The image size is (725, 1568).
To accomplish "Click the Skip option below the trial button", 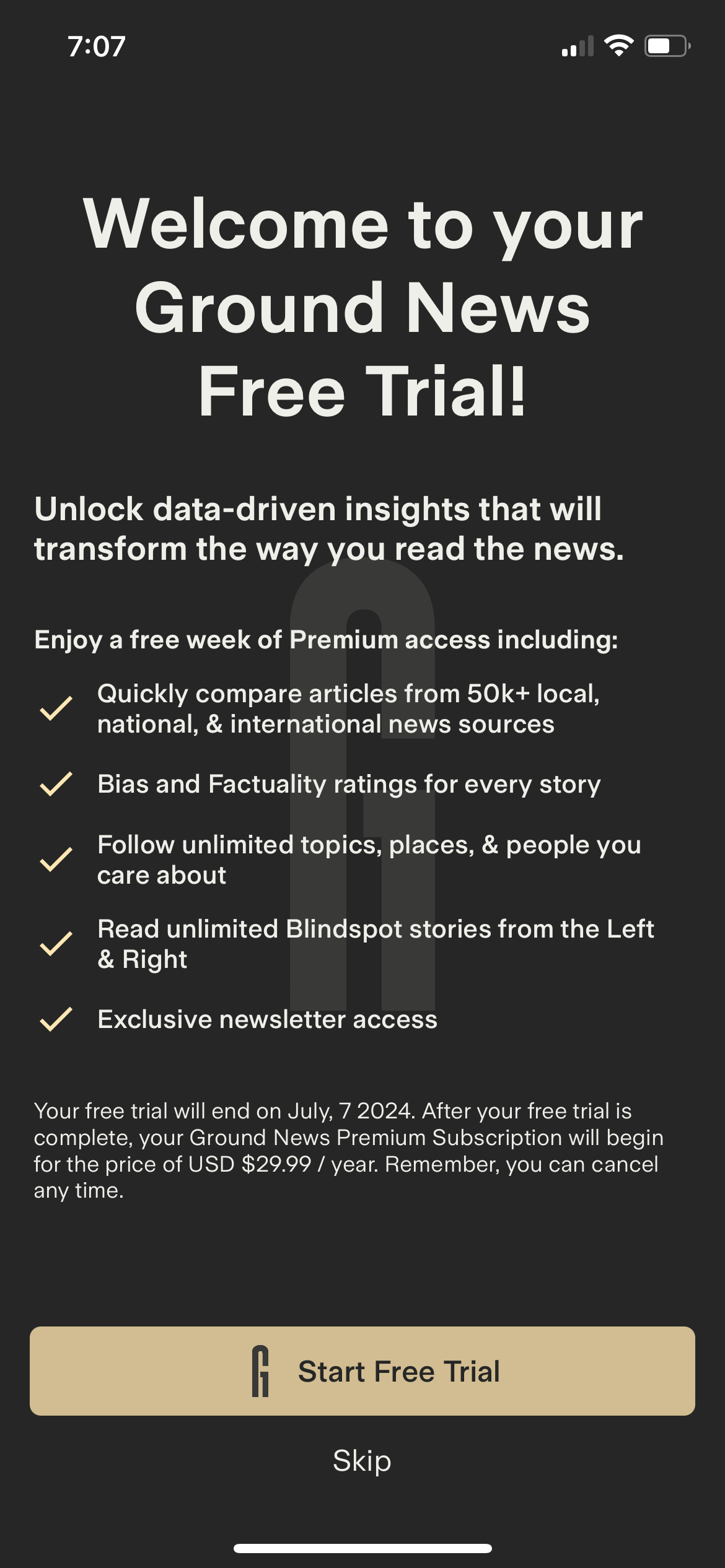I will point(362,1460).
